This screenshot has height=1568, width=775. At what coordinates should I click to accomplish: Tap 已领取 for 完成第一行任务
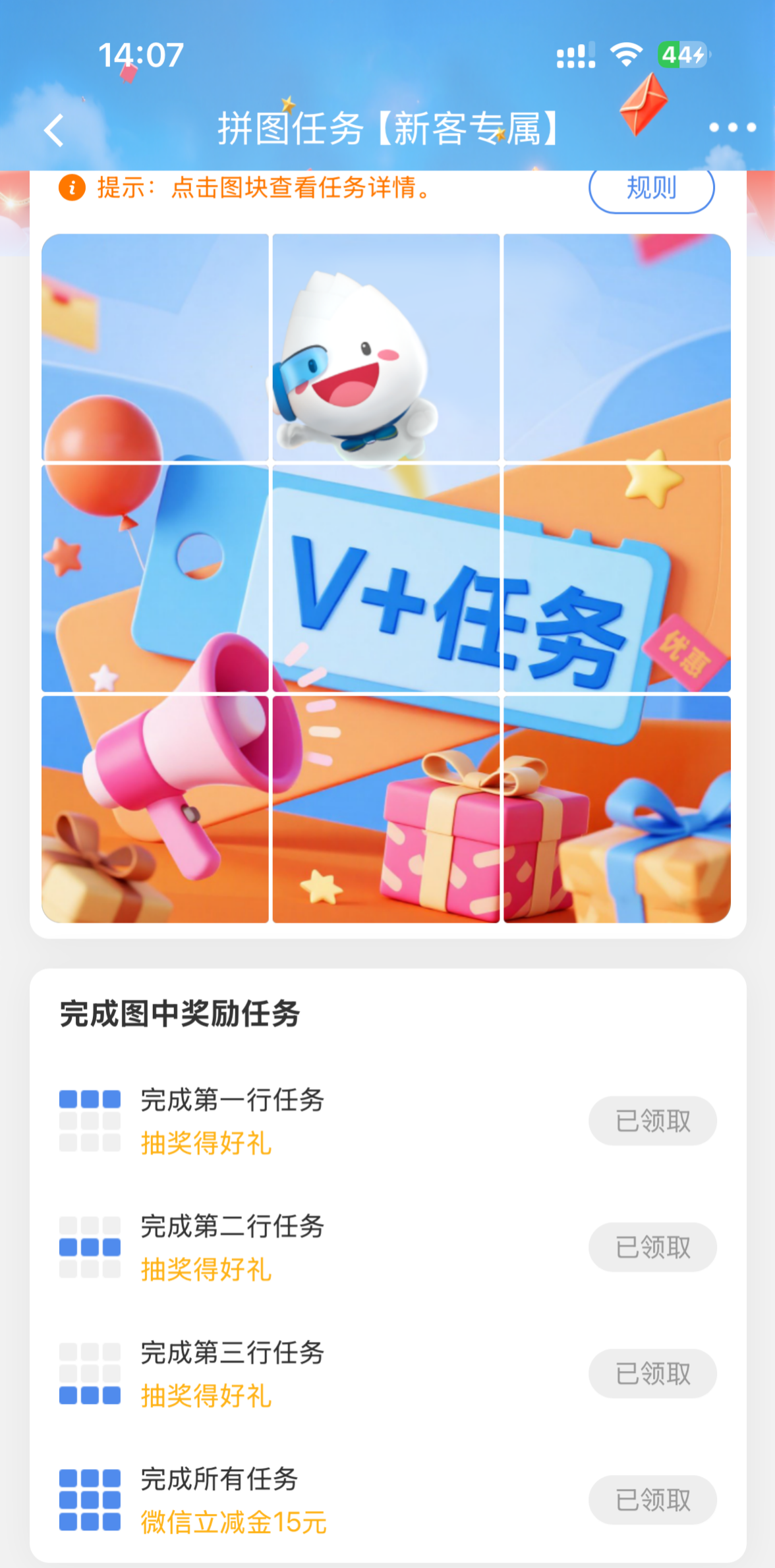652,1121
